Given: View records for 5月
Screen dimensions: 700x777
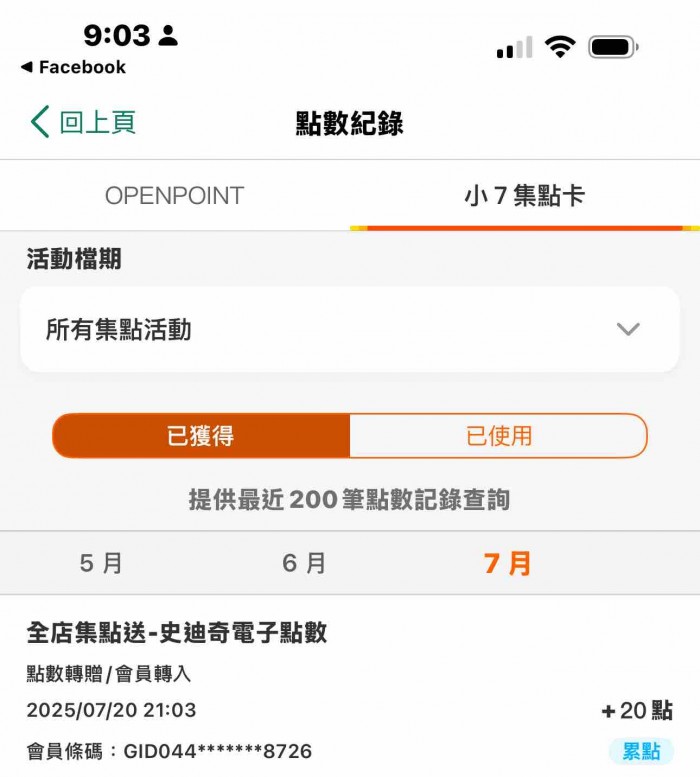Looking at the screenshot, I should point(101,564).
